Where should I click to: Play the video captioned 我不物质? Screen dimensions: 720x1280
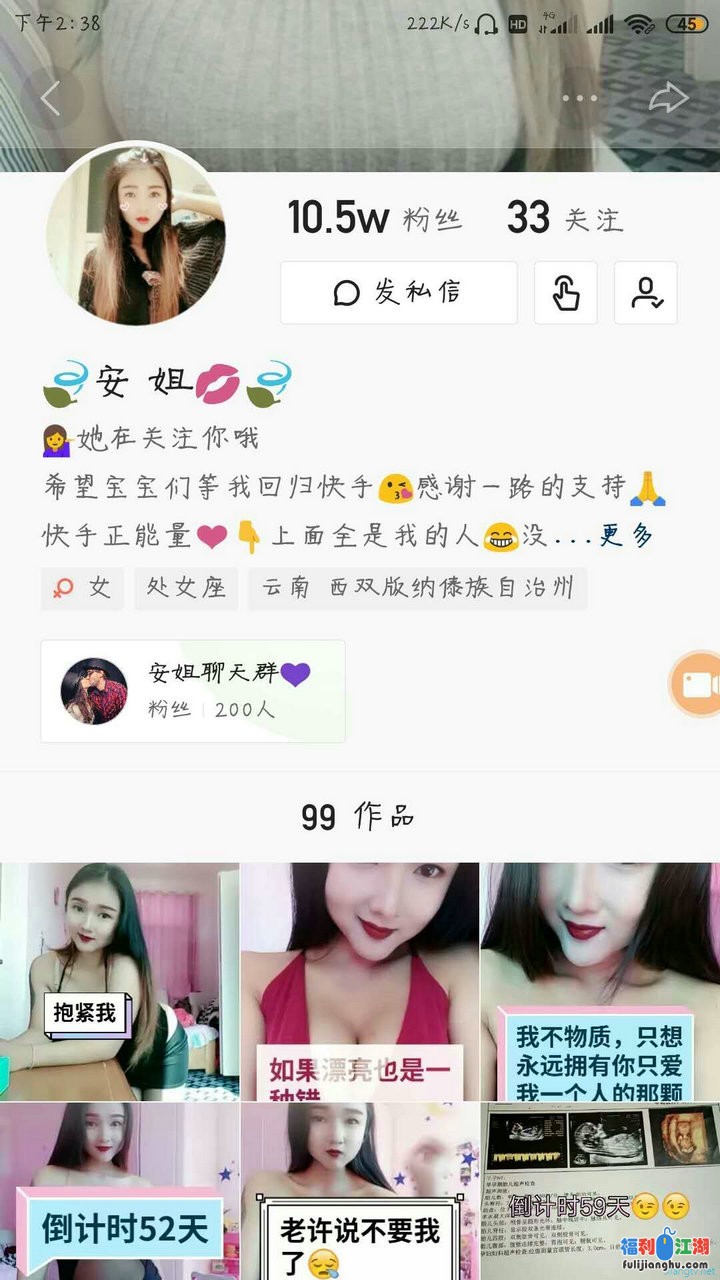[600, 981]
